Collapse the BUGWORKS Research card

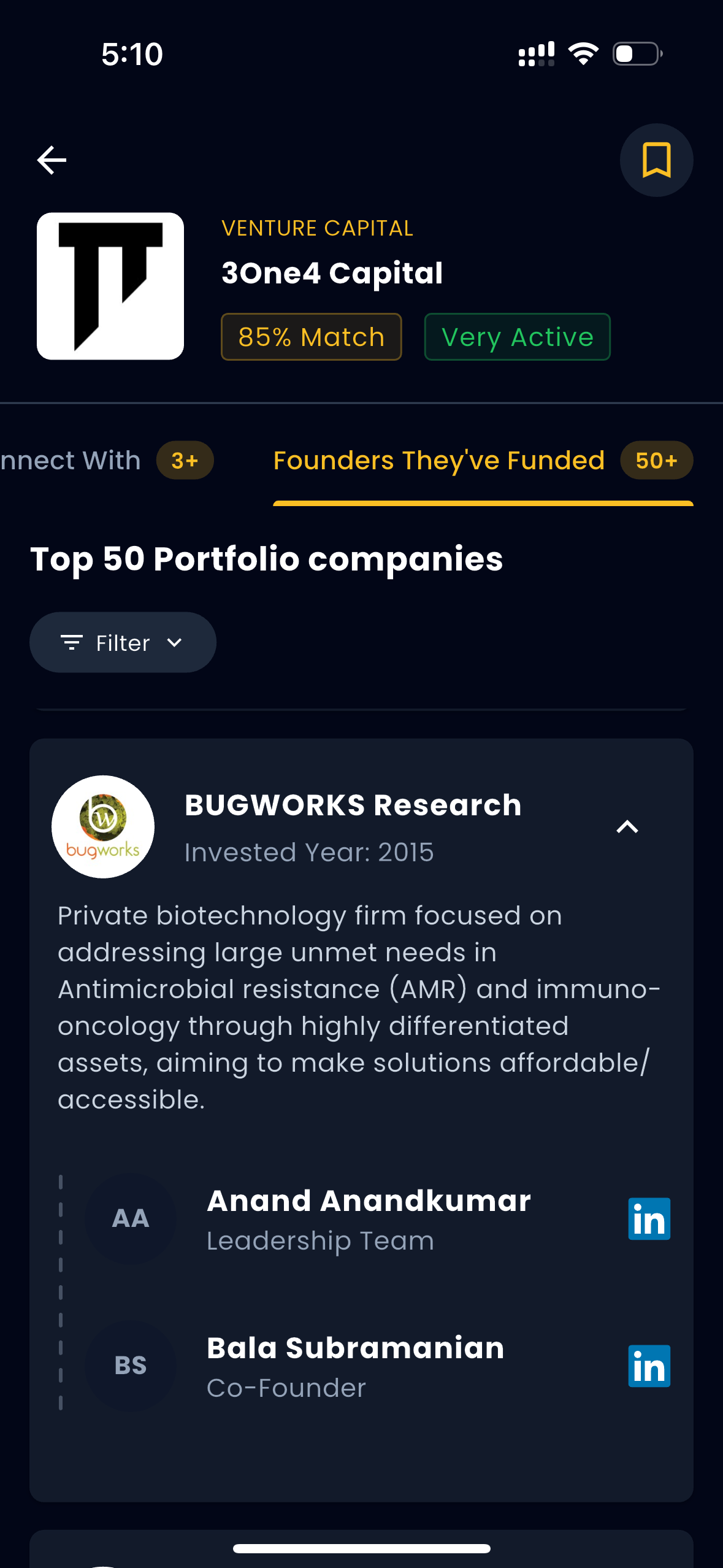(627, 827)
